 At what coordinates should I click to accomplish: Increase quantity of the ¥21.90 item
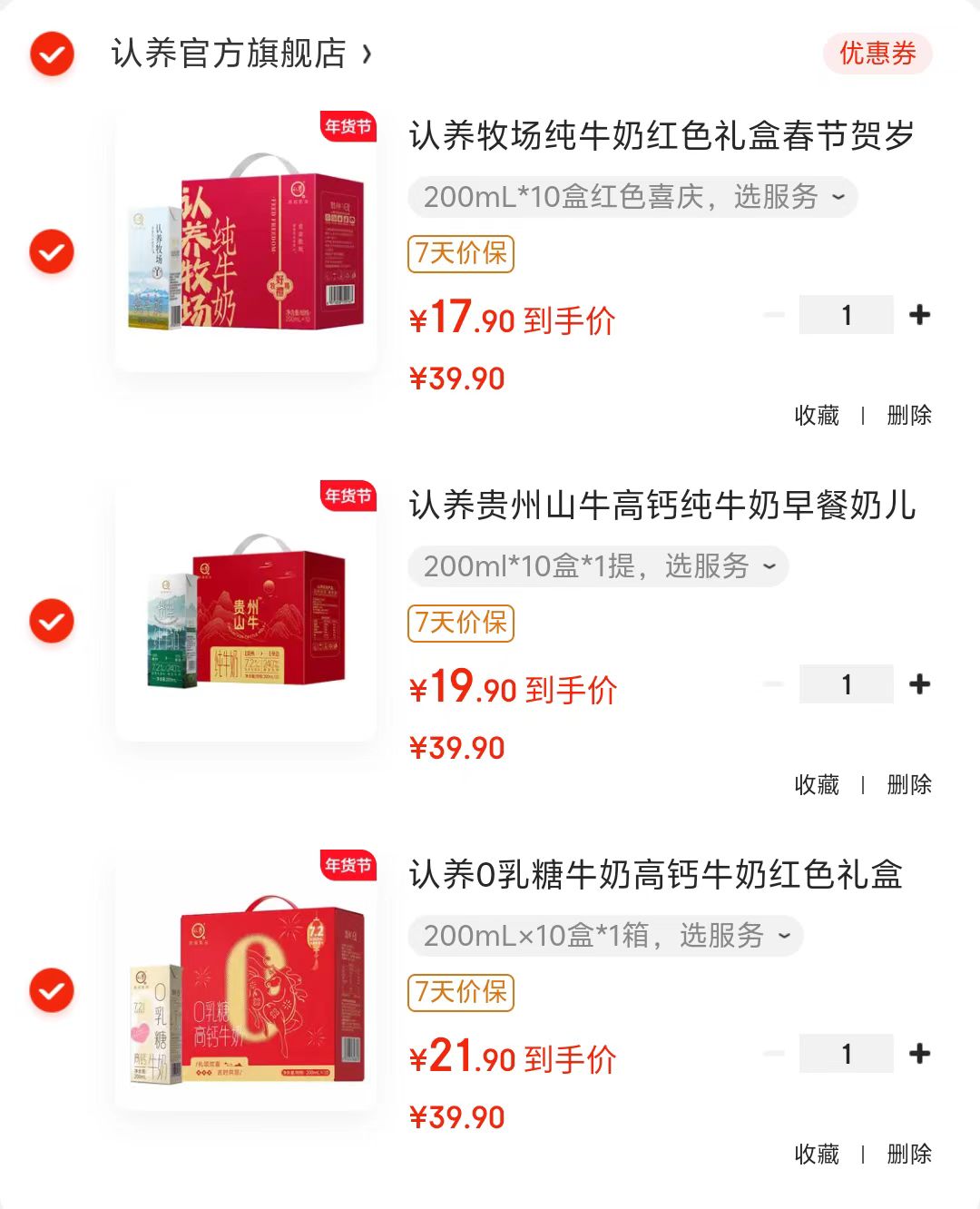coord(919,1054)
